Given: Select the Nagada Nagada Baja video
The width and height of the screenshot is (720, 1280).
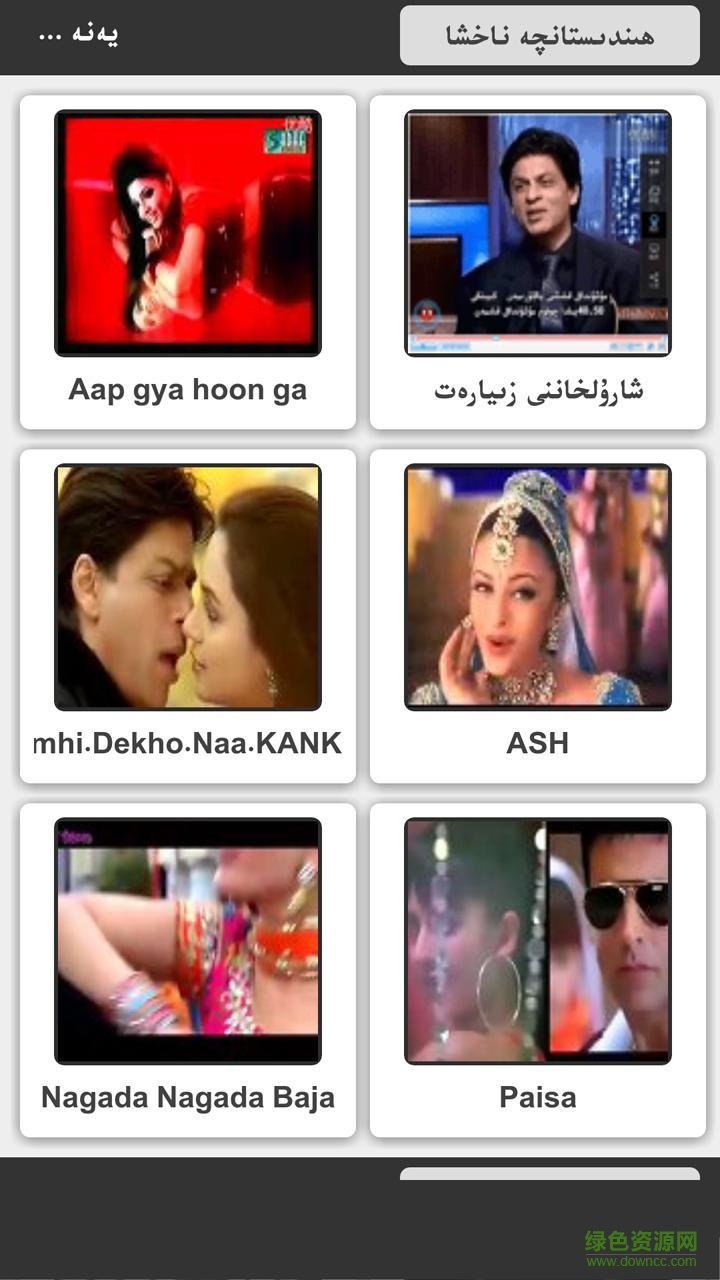Looking at the screenshot, I should click(188, 970).
